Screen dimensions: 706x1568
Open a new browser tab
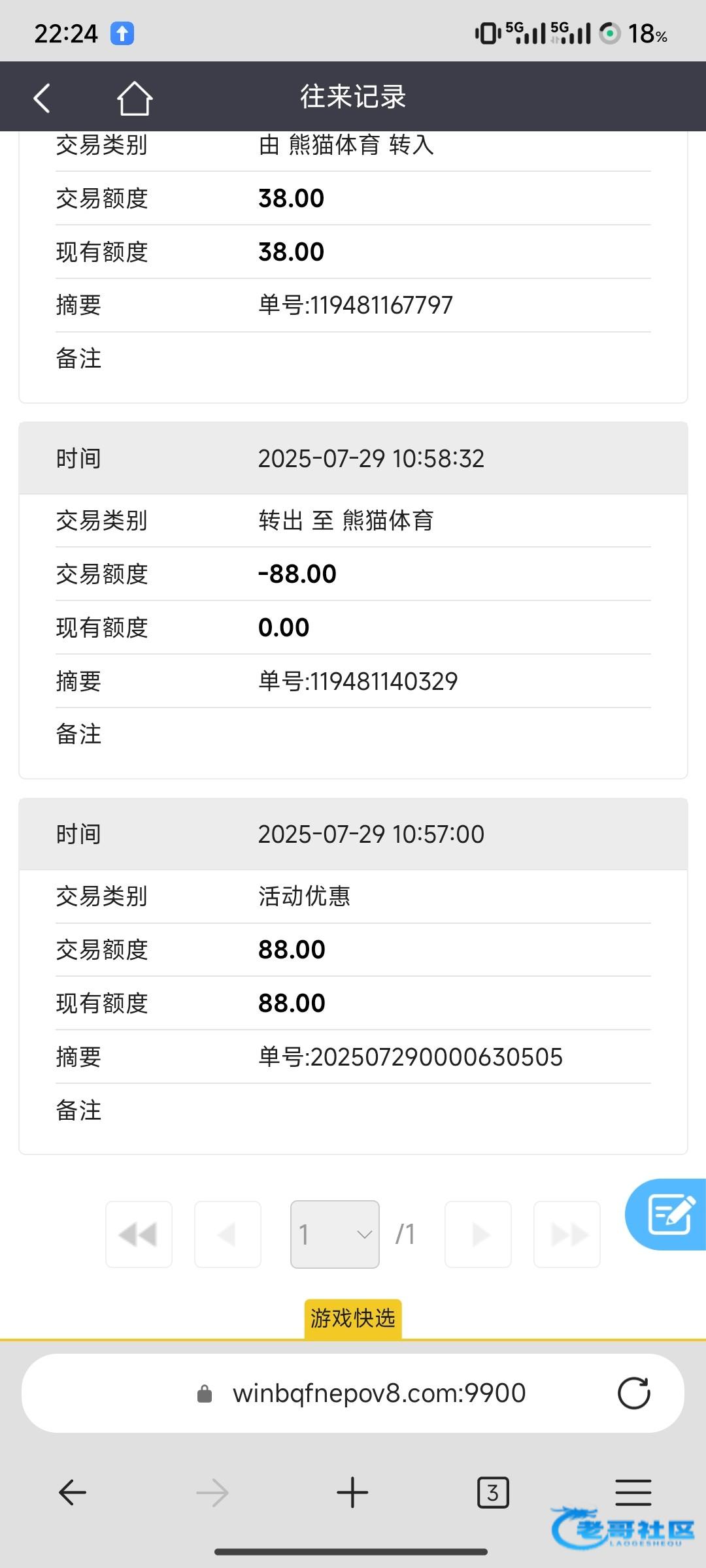[x=352, y=1493]
